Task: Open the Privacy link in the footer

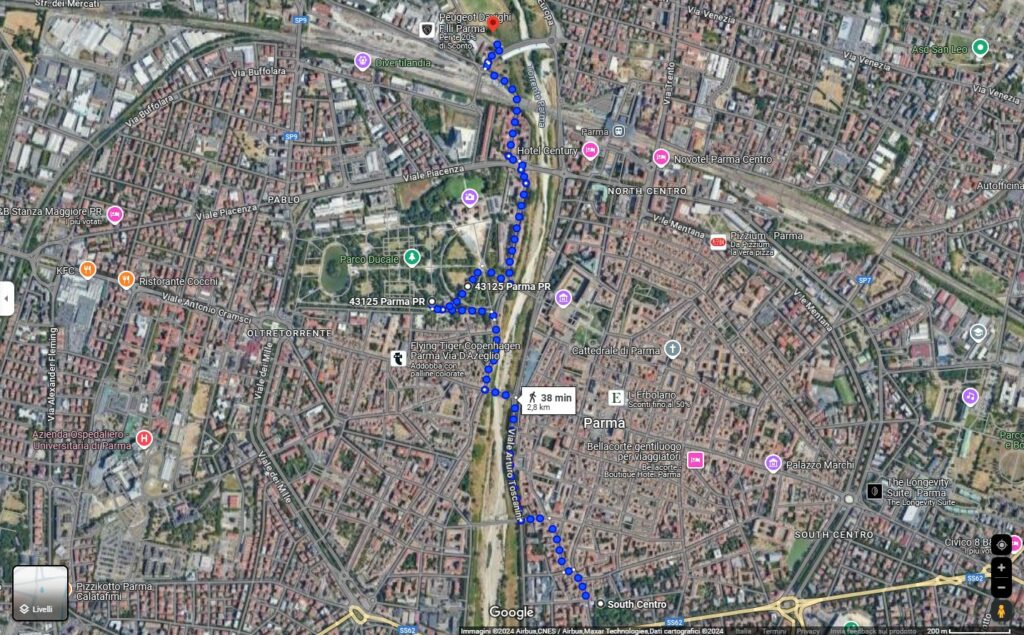Action: coord(808,631)
